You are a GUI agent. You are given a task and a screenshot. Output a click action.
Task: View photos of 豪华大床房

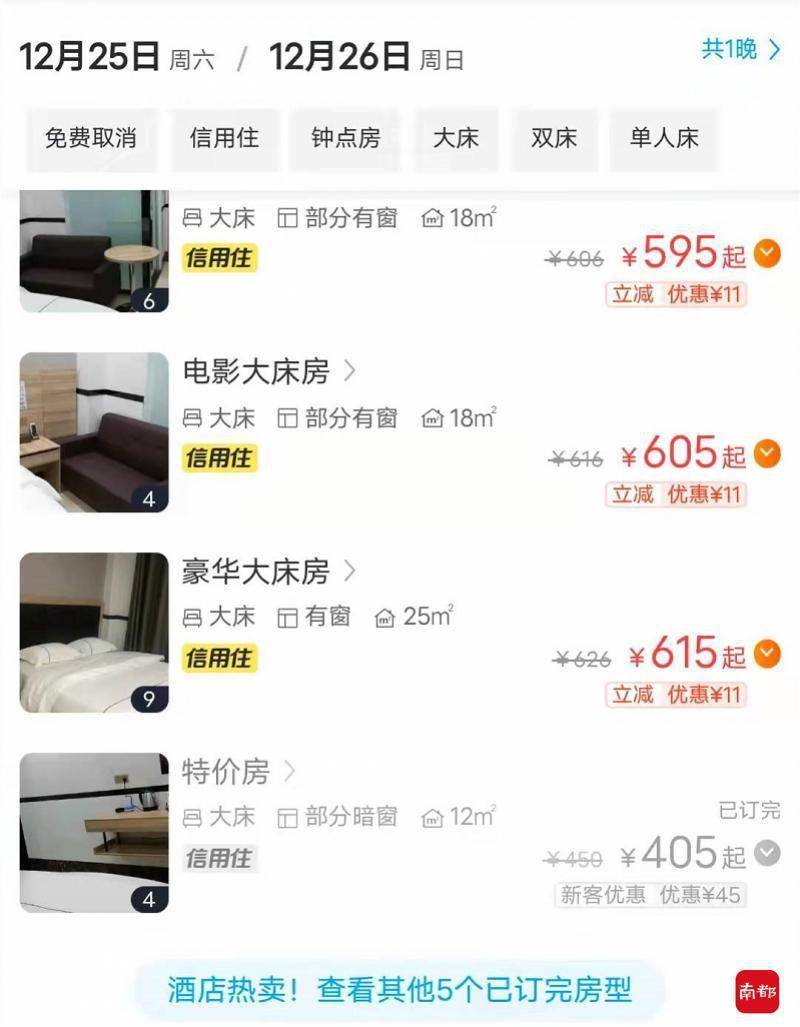pos(94,632)
